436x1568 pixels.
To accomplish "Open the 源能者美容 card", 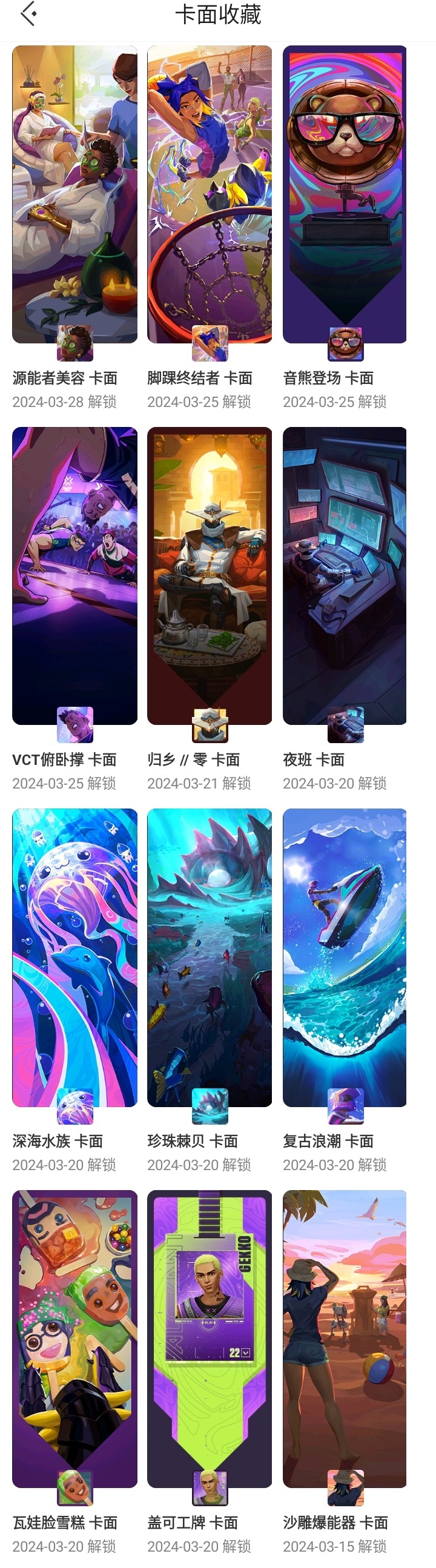I will click(75, 195).
